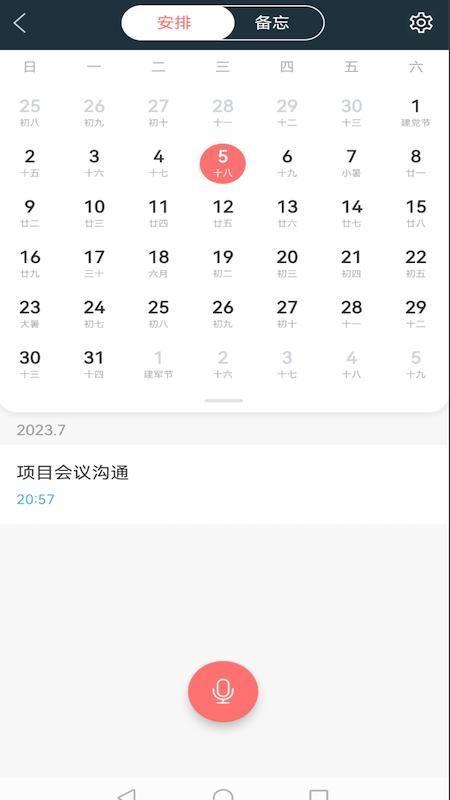Tap the red microphone button
Viewport: 450px width, 800px height.
click(x=223, y=691)
